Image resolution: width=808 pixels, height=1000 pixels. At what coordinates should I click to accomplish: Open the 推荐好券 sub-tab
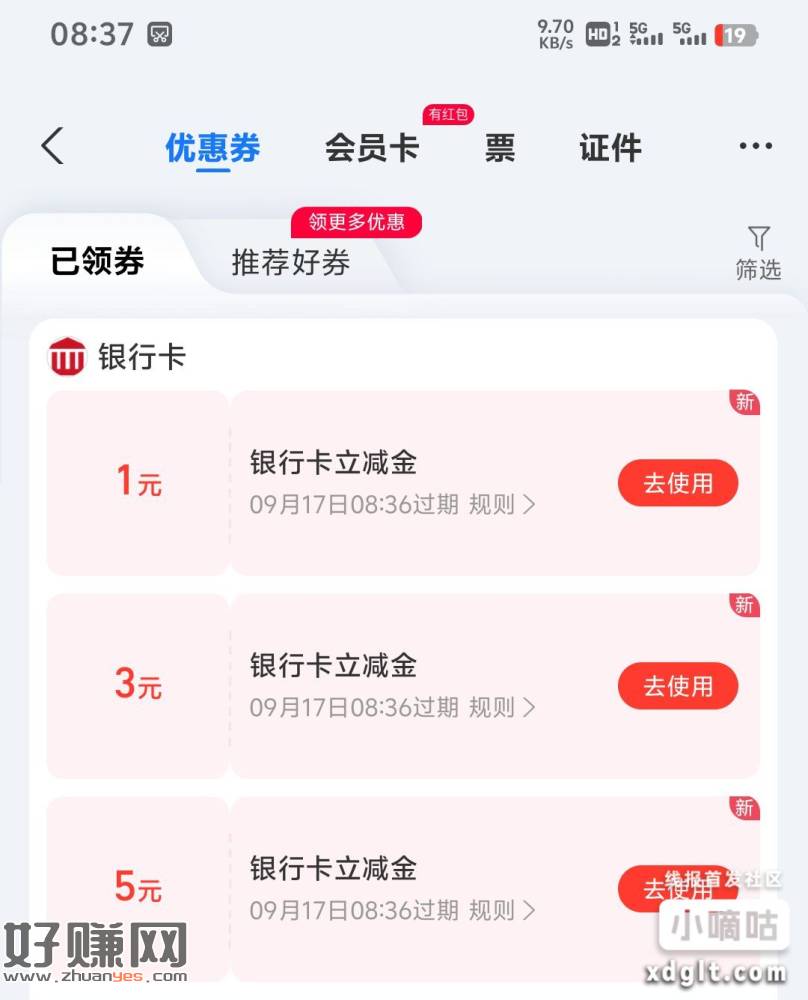click(x=291, y=262)
